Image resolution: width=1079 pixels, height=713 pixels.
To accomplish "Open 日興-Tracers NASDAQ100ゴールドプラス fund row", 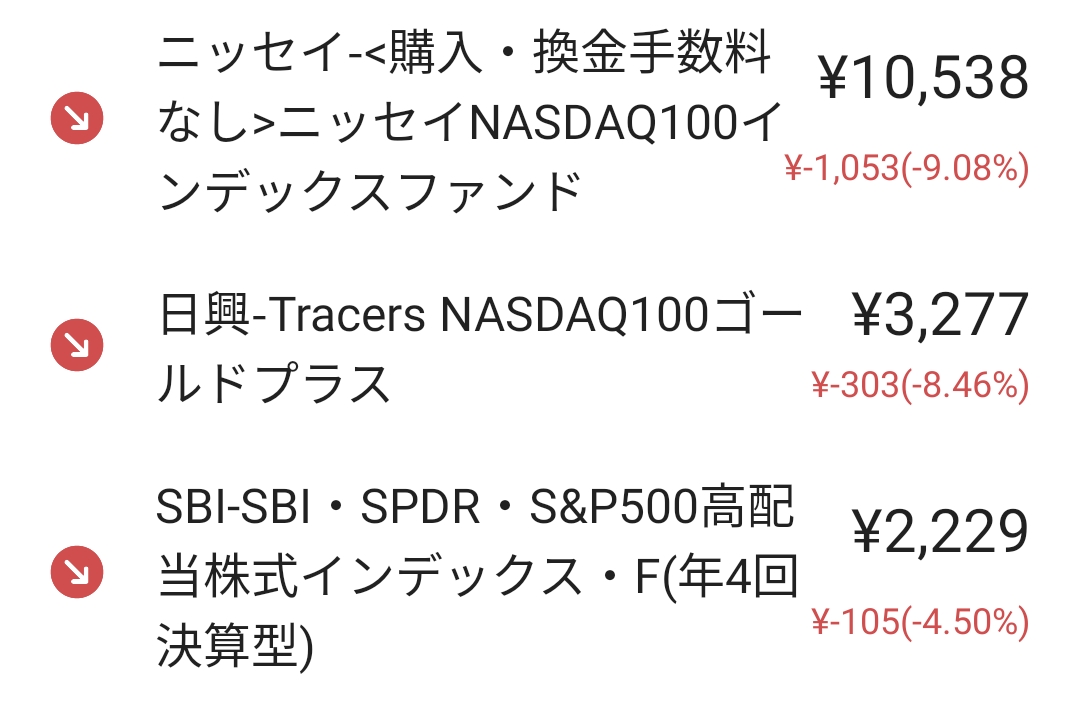I will 540,345.
